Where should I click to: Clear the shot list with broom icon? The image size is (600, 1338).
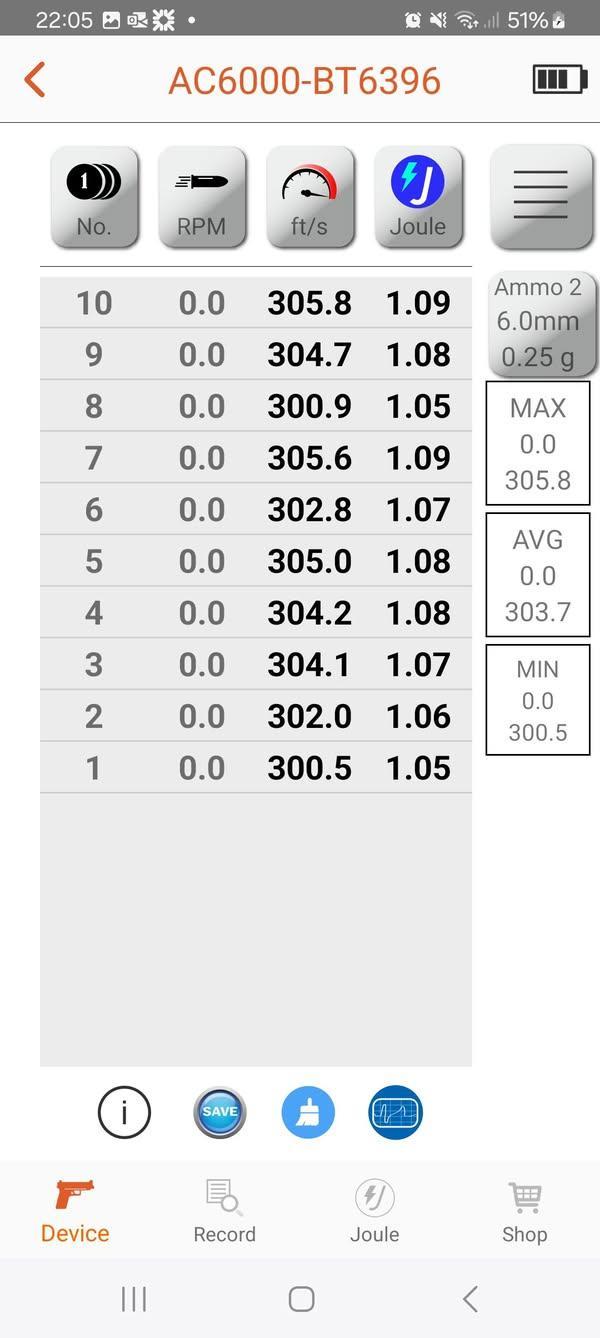point(308,1113)
